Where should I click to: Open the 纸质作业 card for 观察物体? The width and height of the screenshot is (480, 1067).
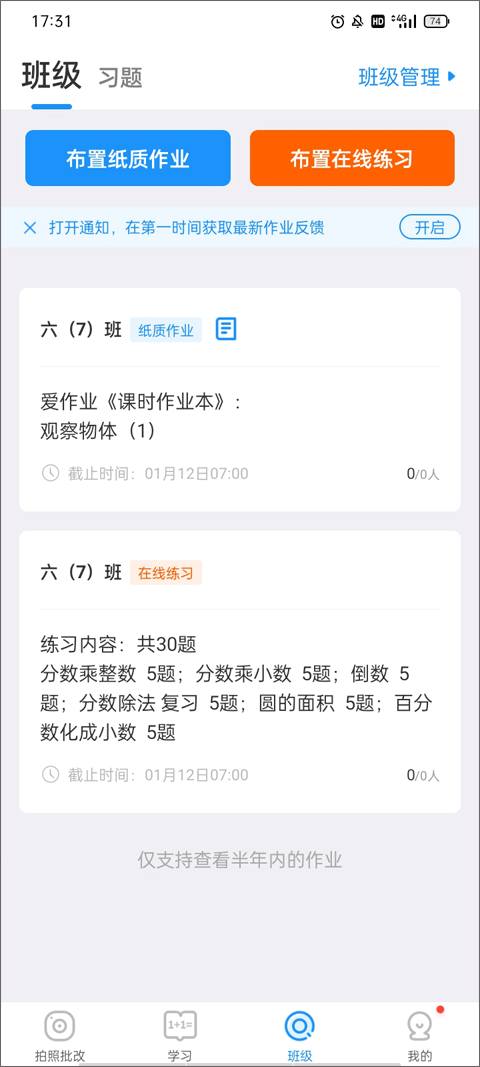pos(240,399)
